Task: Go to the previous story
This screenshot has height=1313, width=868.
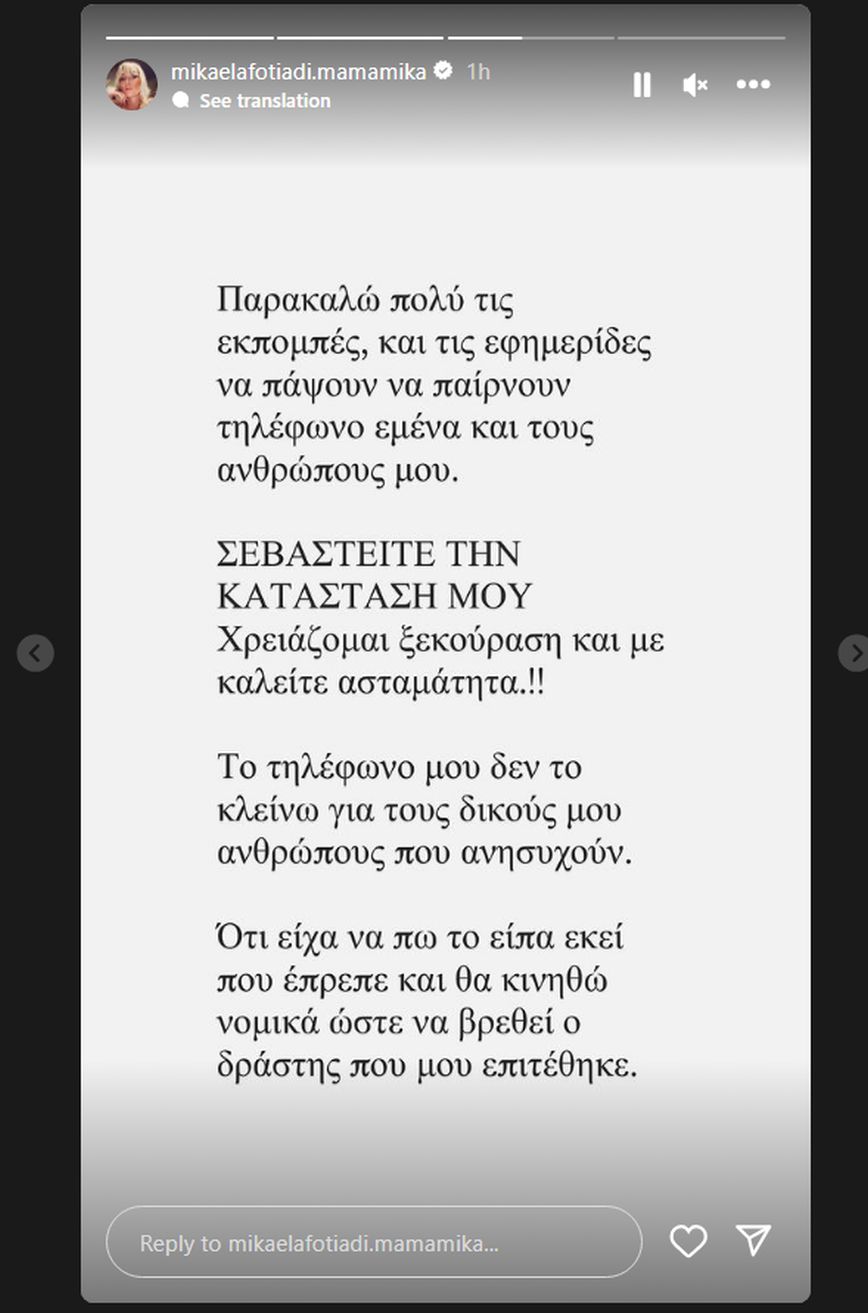Action: click(35, 654)
